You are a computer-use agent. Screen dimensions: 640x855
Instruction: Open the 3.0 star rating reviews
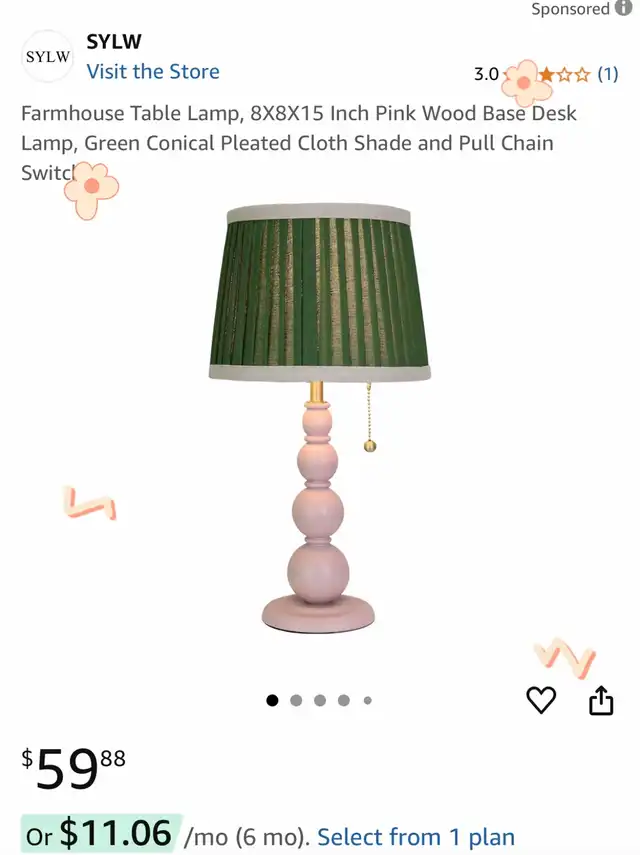click(x=545, y=74)
